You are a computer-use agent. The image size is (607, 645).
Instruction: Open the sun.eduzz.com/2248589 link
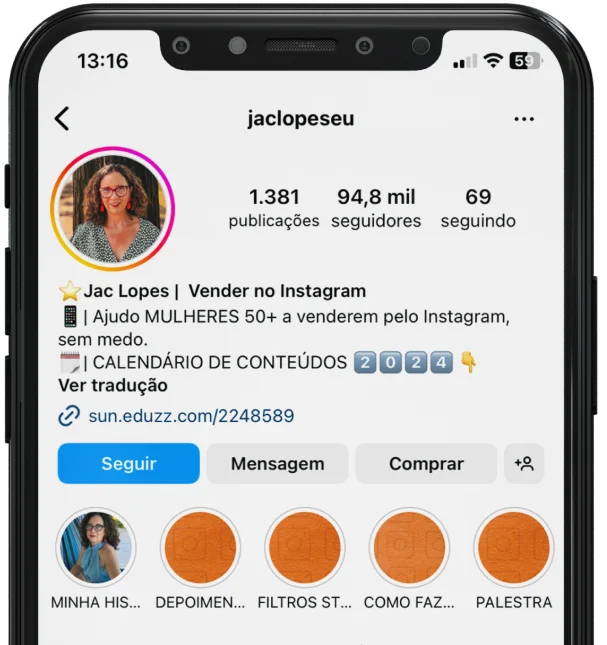point(190,416)
